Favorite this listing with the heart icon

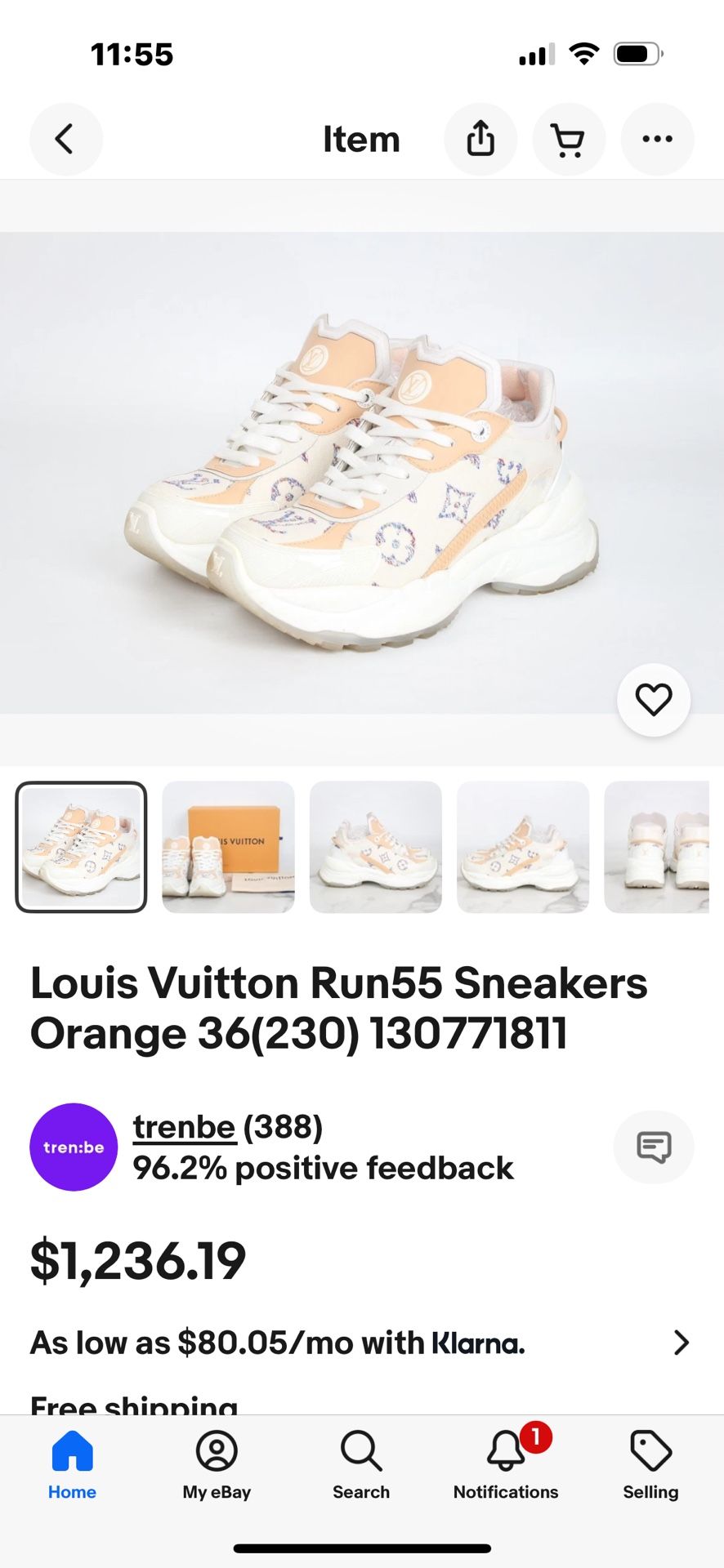pos(653,700)
